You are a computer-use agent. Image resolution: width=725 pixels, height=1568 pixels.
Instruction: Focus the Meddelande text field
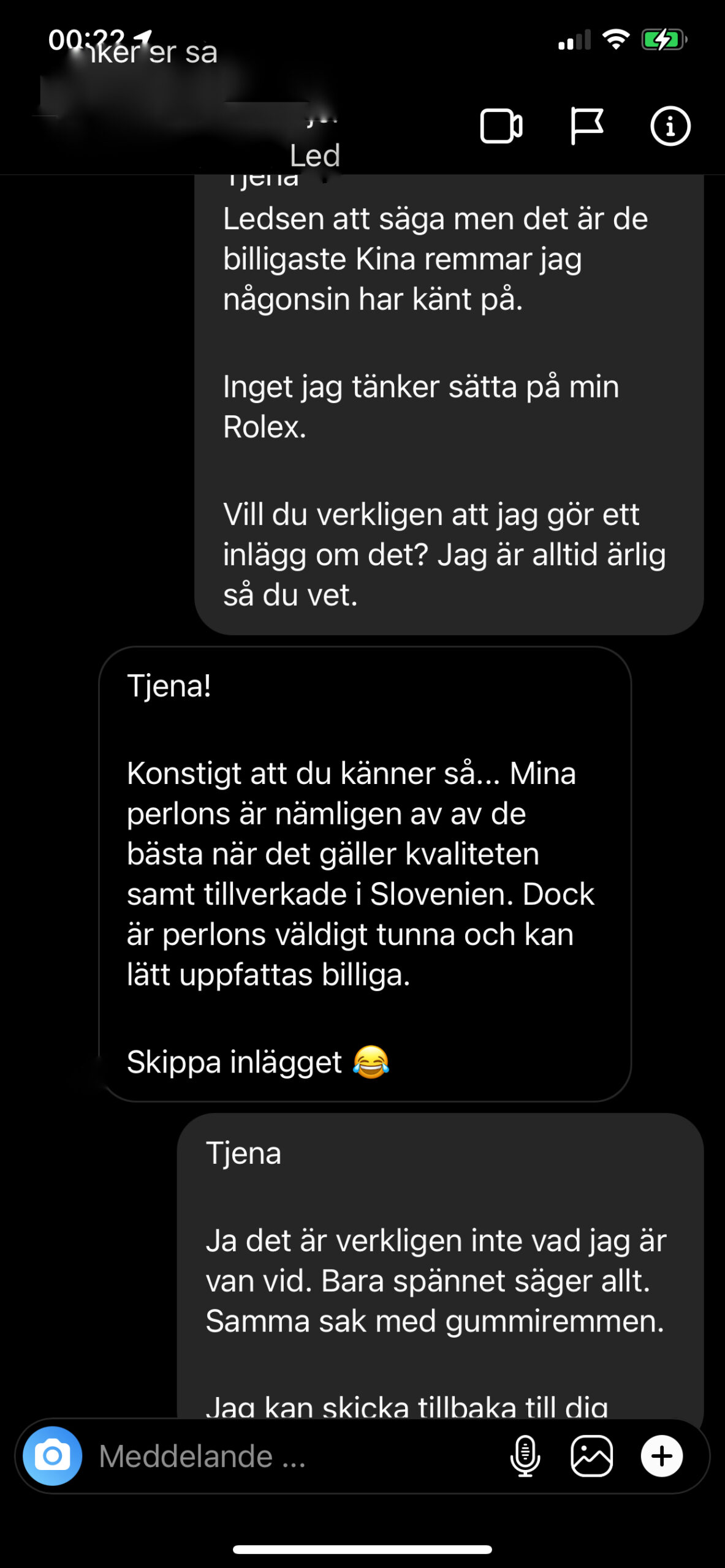[x=294, y=1456]
